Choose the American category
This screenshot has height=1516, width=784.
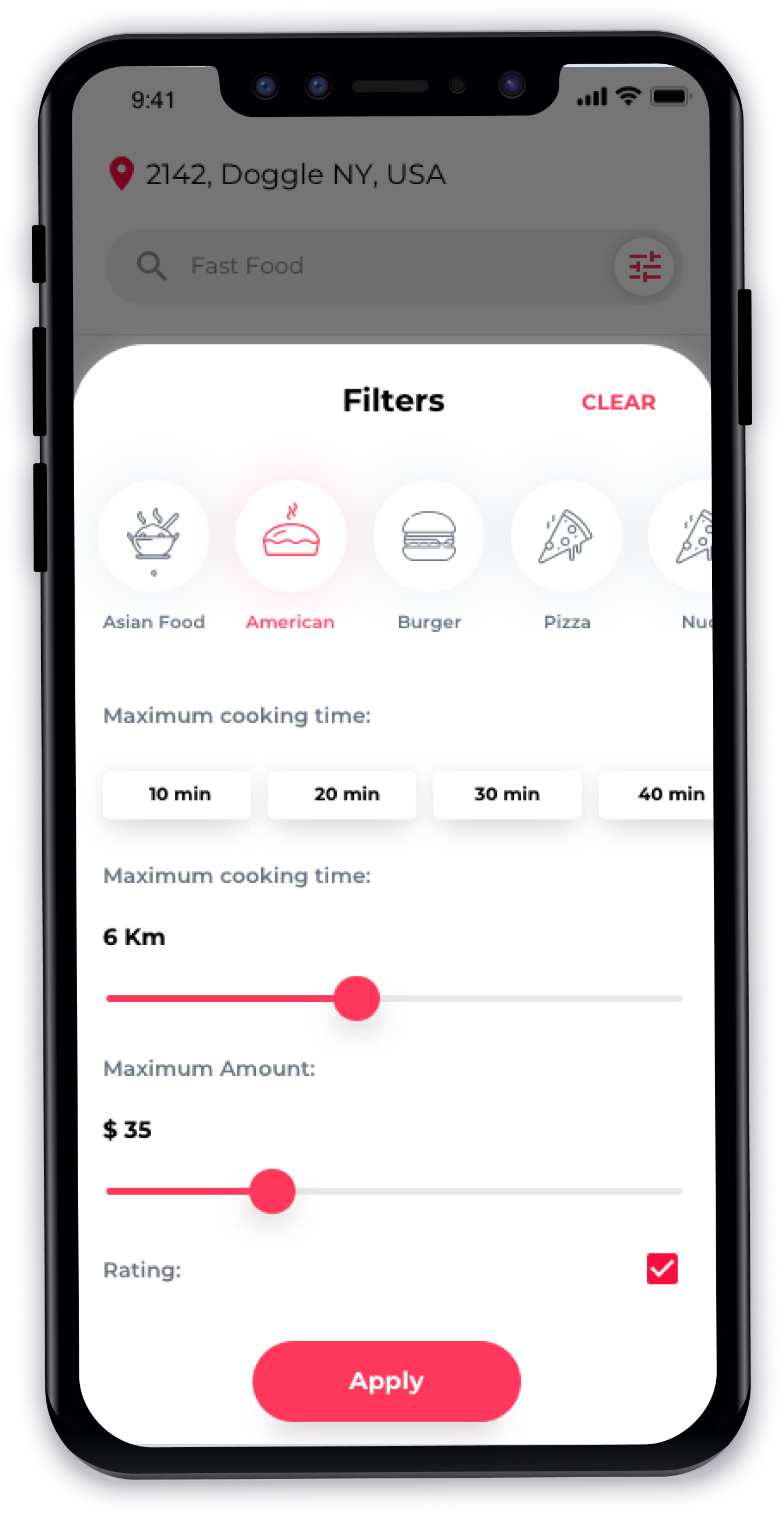coord(291,537)
